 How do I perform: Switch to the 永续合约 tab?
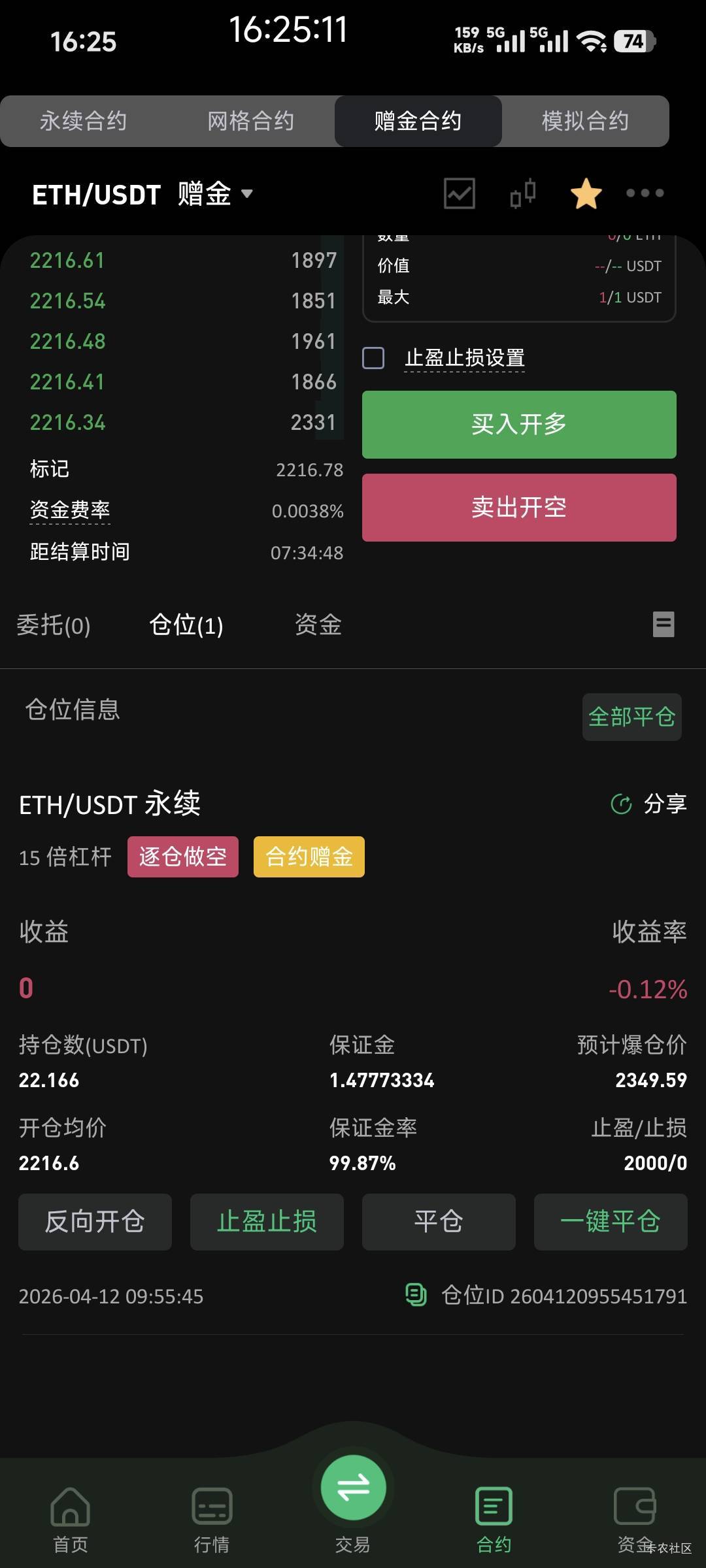tap(84, 121)
